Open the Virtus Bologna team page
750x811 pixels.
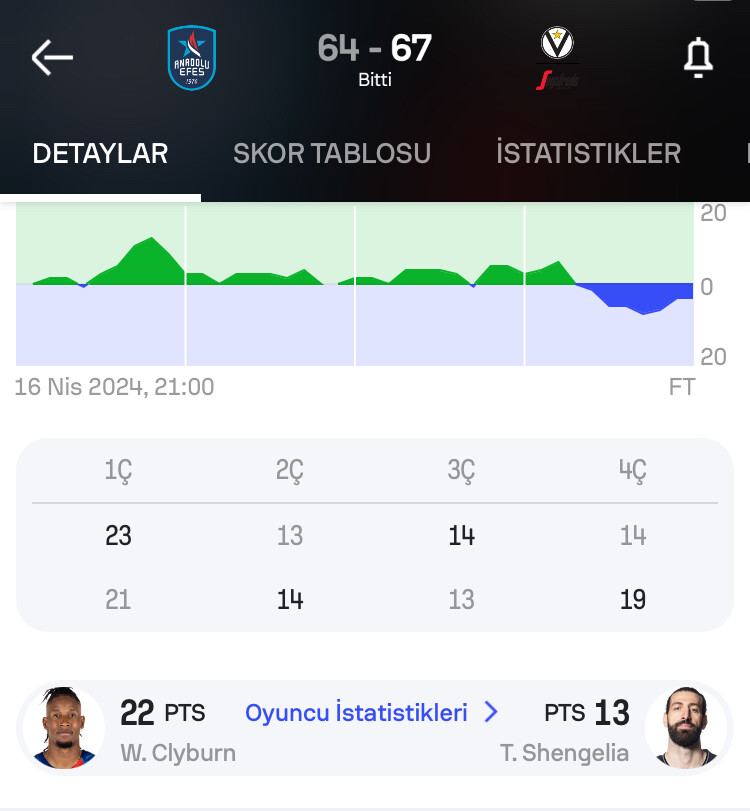coord(557,58)
